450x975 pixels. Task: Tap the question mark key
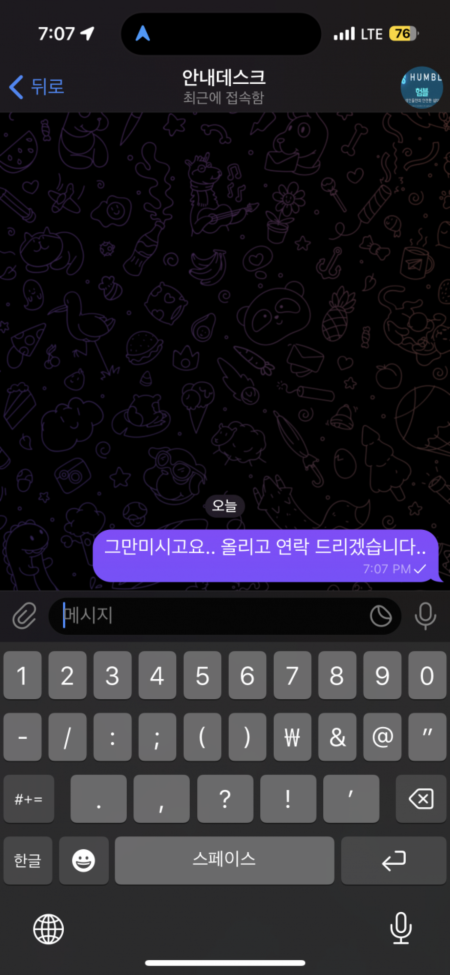tap(225, 799)
